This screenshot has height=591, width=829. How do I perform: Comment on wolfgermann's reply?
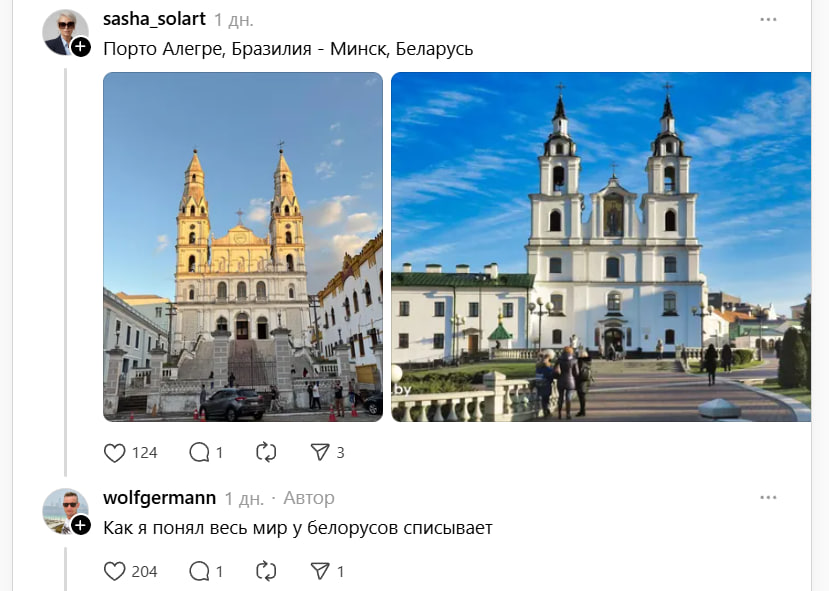click(199, 571)
